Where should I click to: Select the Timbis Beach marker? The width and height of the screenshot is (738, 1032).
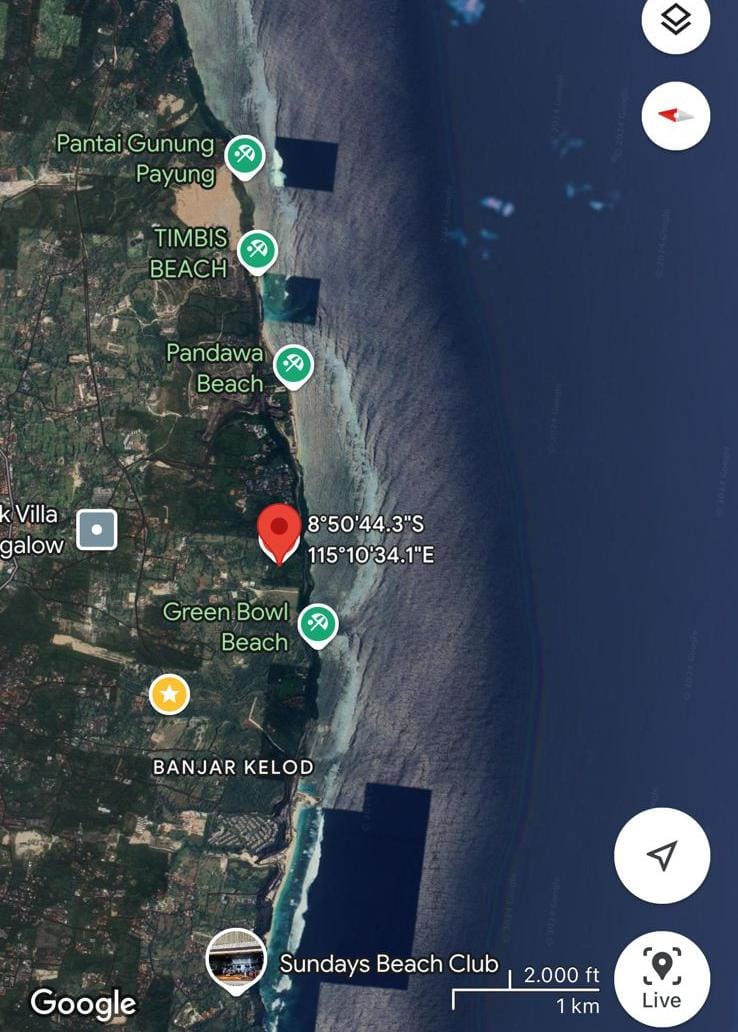click(257, 249)
